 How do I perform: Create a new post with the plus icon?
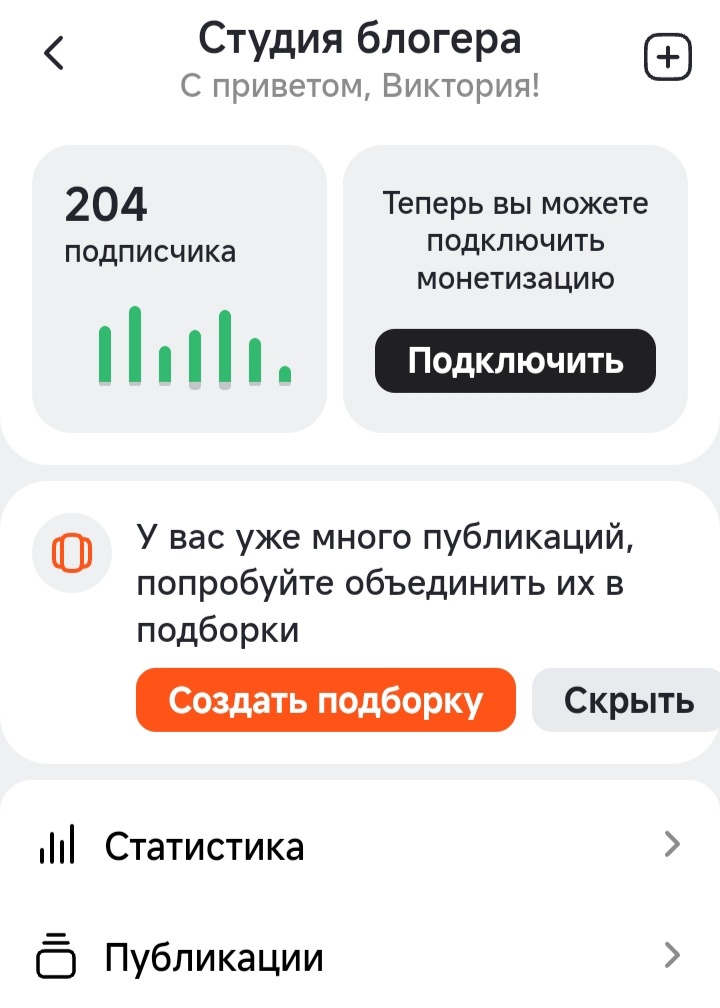[666, 59]
